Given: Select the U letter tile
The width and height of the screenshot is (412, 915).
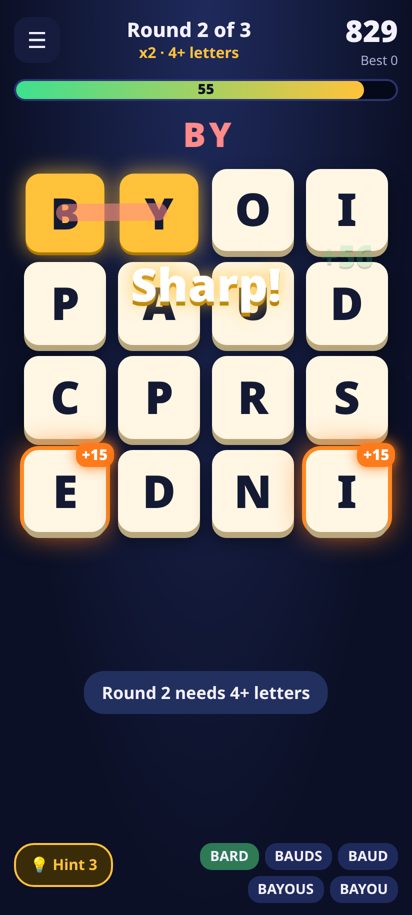Looking at the screenshot, I should (x=253, y=306).
